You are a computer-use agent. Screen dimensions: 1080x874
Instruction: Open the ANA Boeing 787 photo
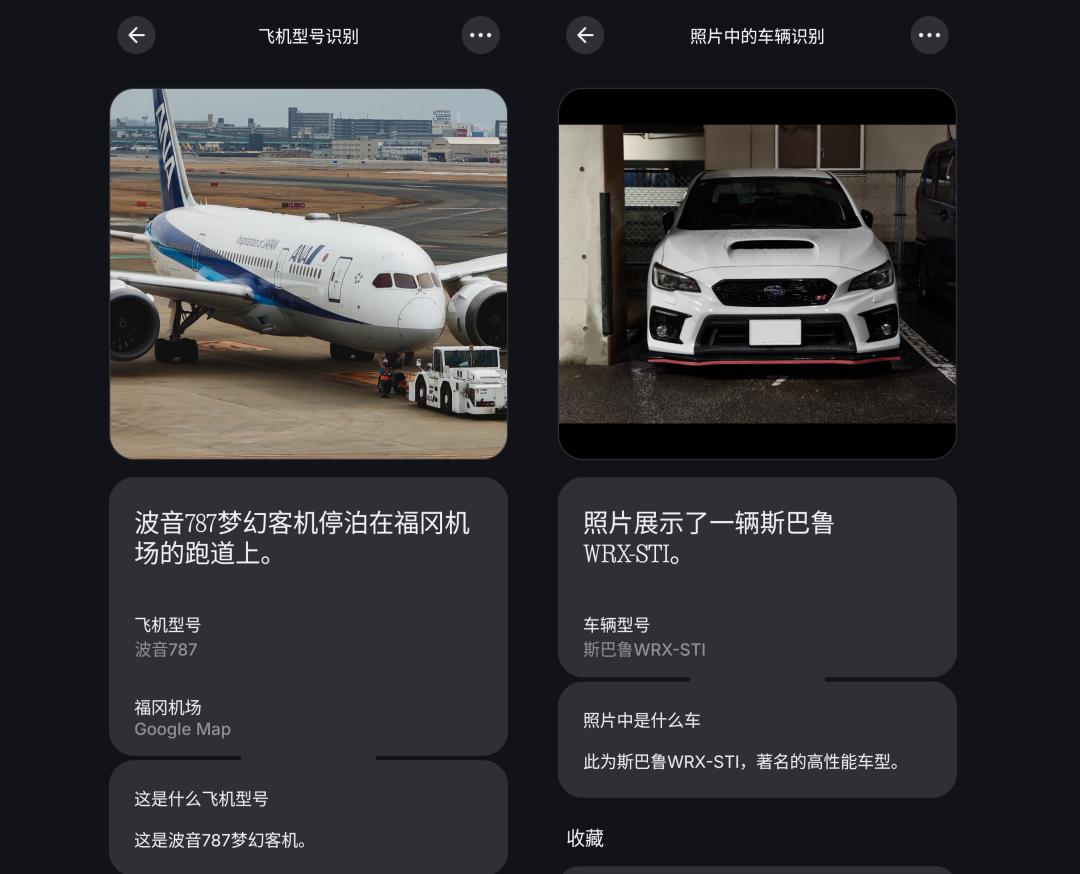[308, 273]
